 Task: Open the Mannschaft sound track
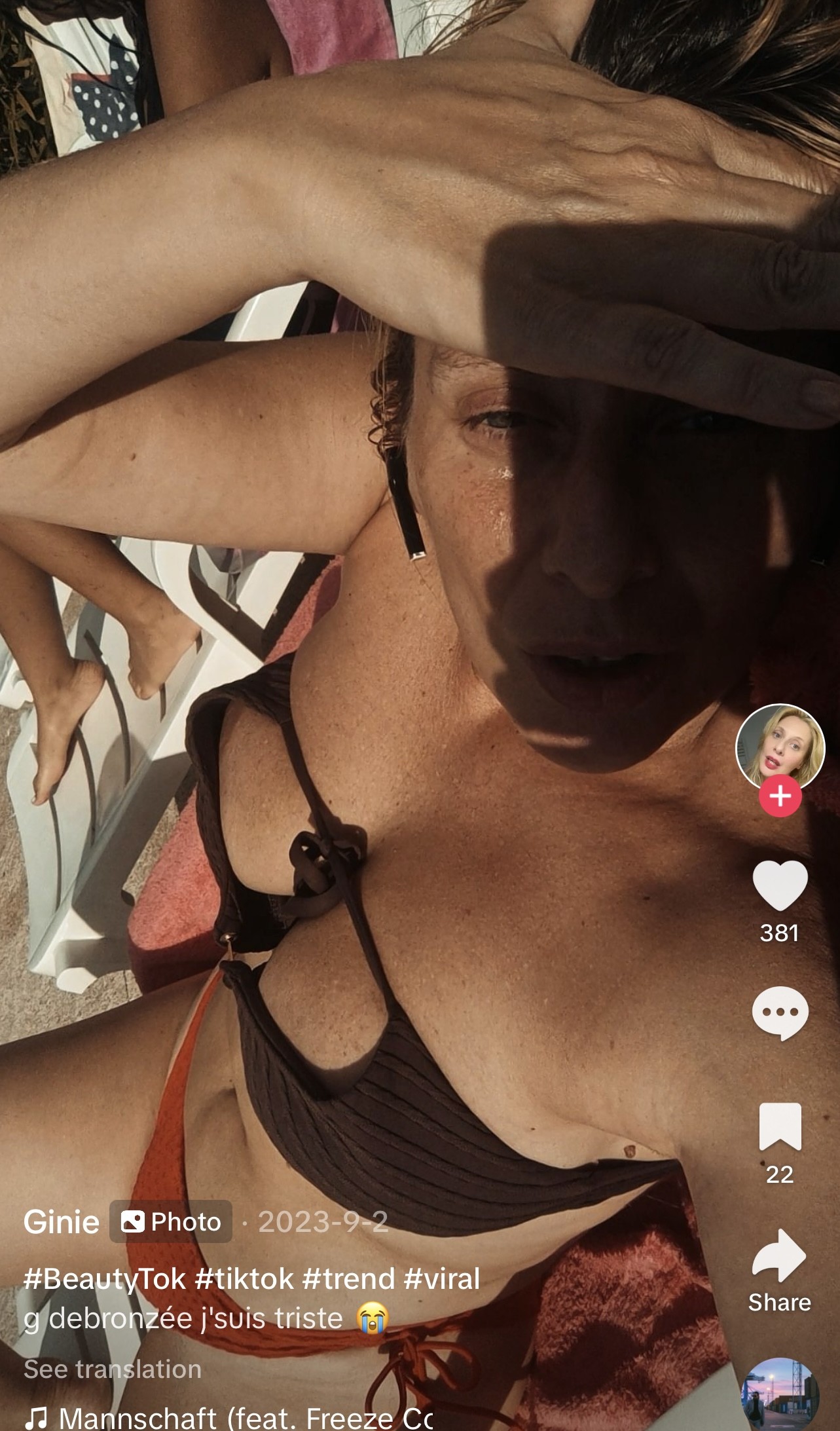229,1418
